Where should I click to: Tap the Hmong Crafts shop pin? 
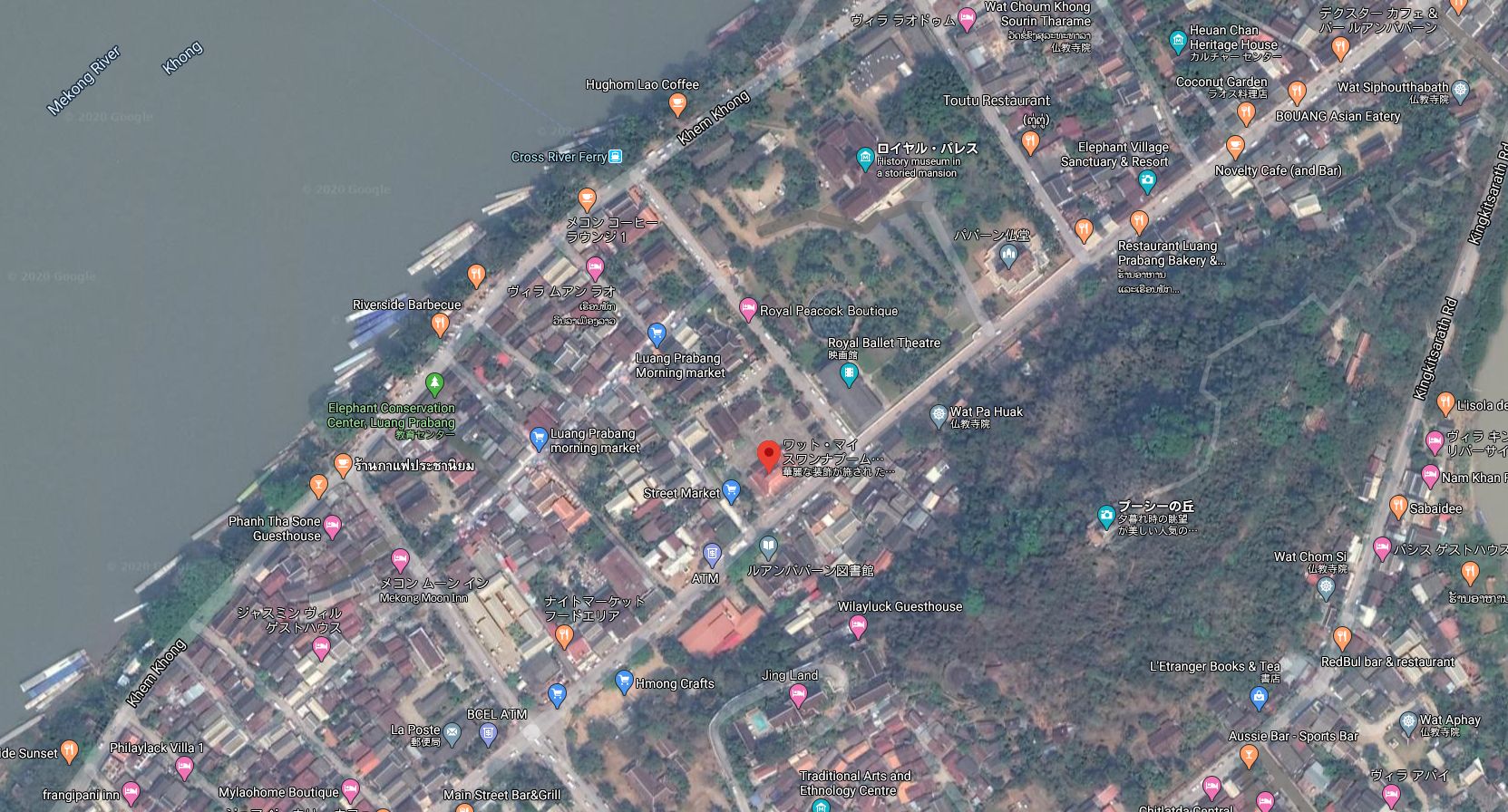click(x=623, y=681)
